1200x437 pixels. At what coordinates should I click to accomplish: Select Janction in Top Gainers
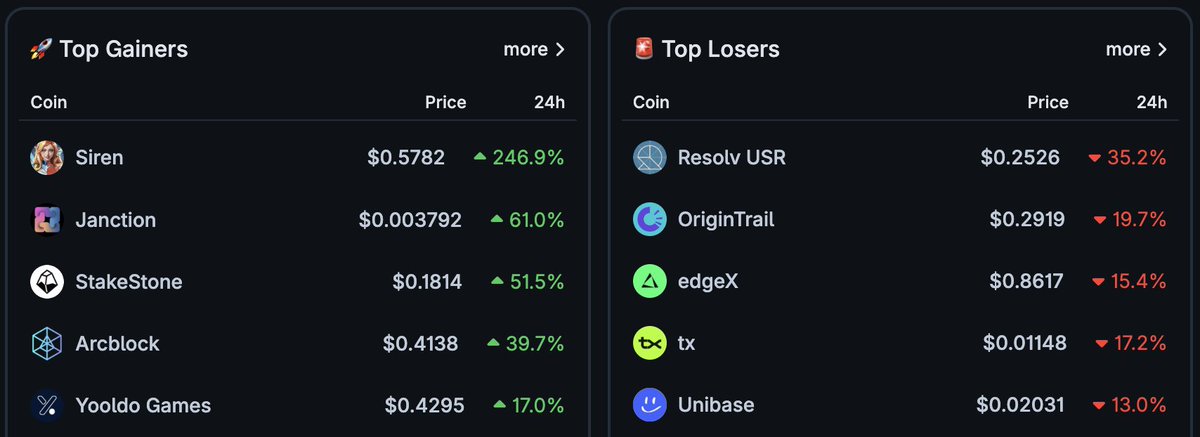(115, 220)
